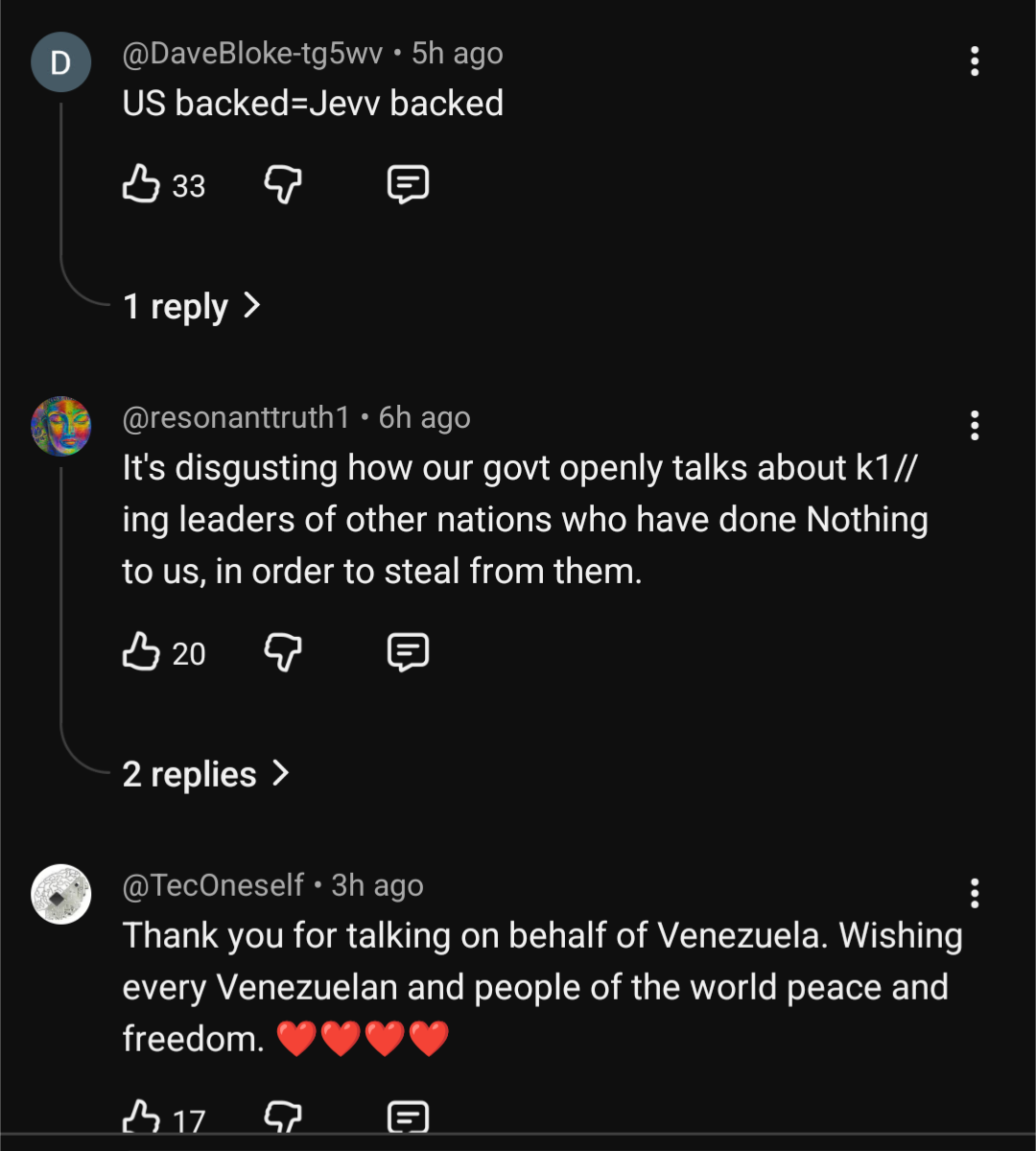Expand the 2 replies thread
1036x1151 pixels.
pos(205,774)
